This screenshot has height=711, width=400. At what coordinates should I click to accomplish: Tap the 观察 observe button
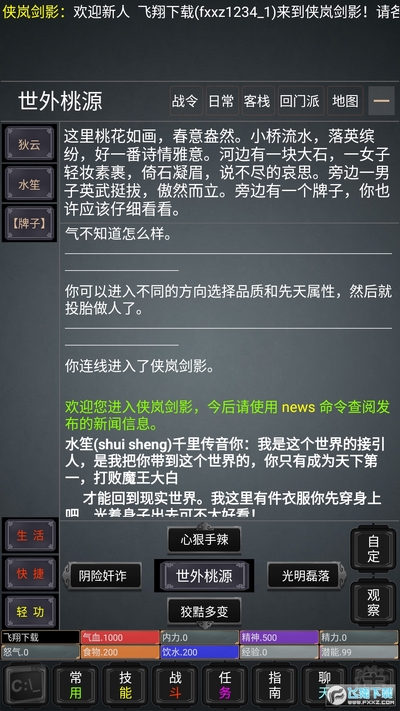click(x=373, y=602)
